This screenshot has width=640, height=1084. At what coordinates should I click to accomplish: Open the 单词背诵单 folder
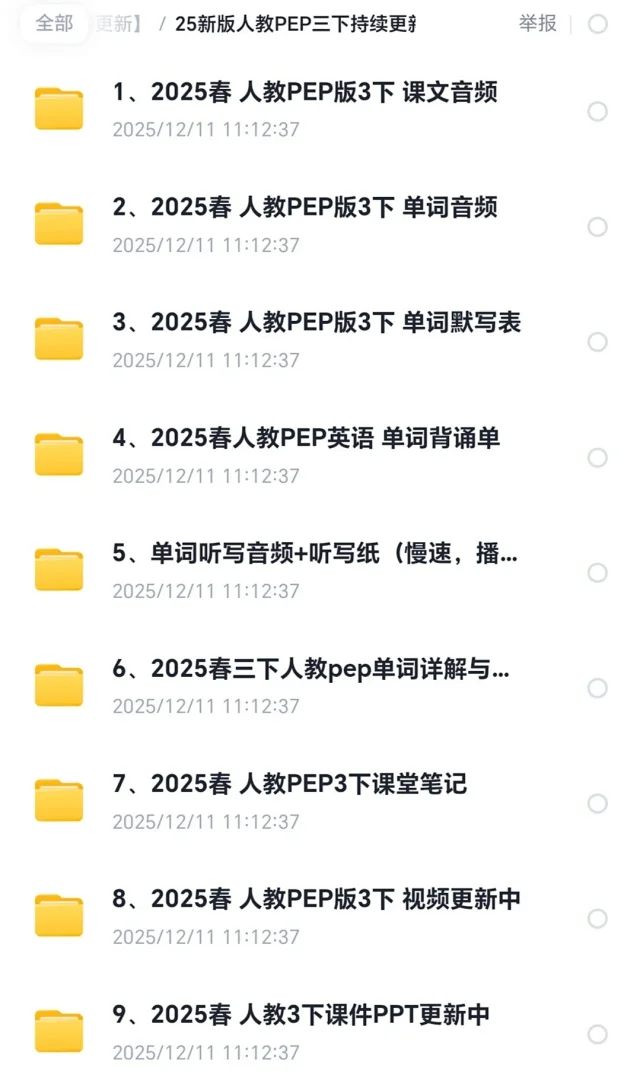[306, 438]
